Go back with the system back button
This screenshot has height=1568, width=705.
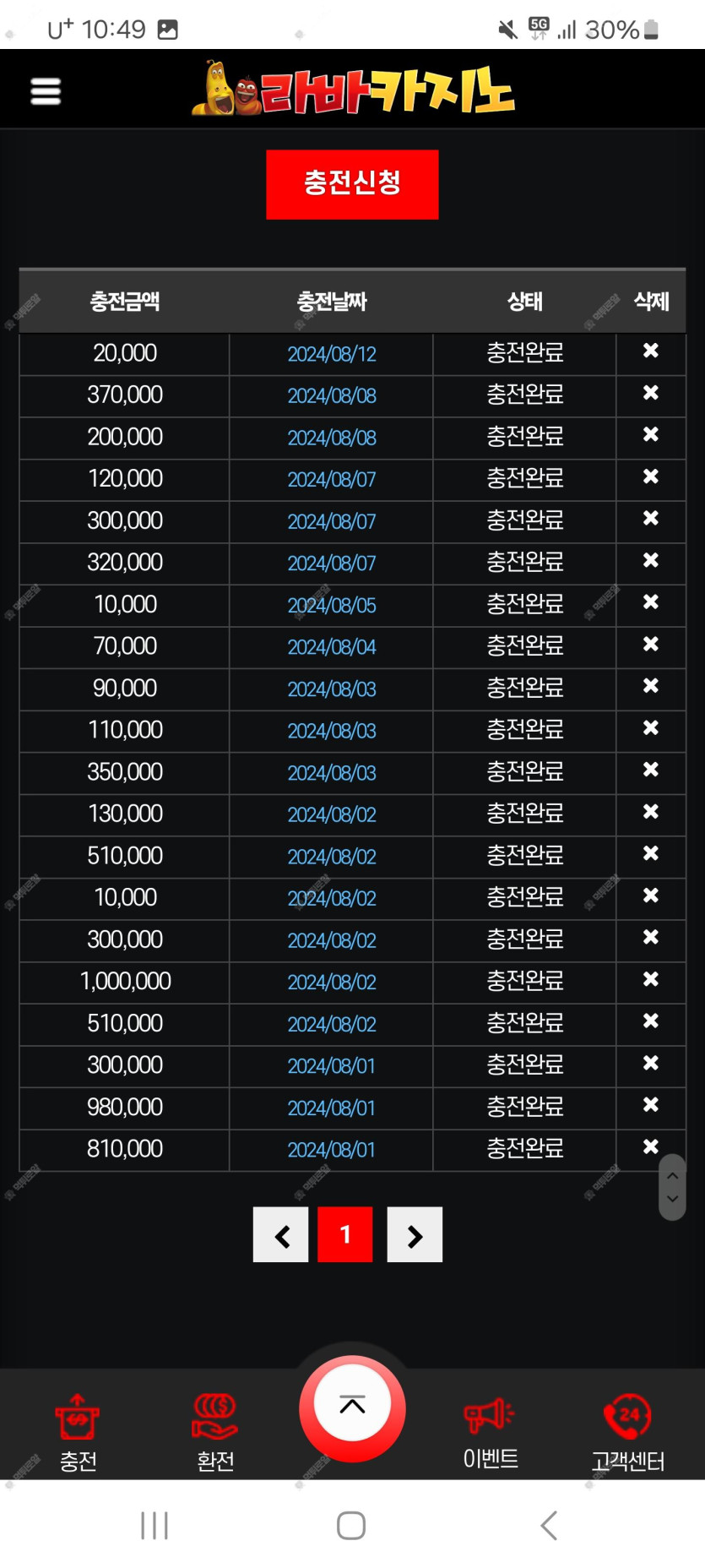tap(549, 1526)
